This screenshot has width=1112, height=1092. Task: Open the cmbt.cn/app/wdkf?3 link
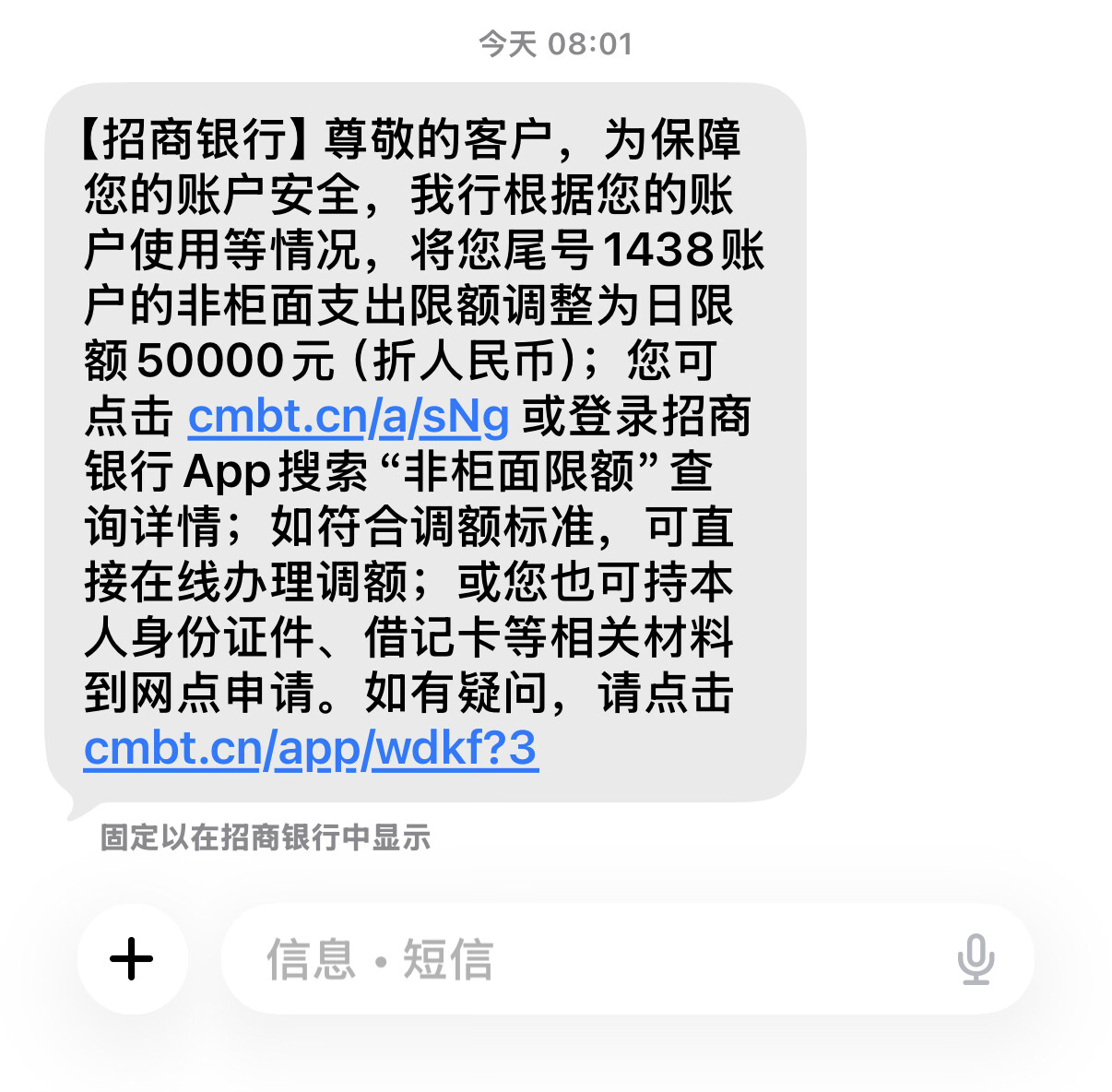click(311, 748)
